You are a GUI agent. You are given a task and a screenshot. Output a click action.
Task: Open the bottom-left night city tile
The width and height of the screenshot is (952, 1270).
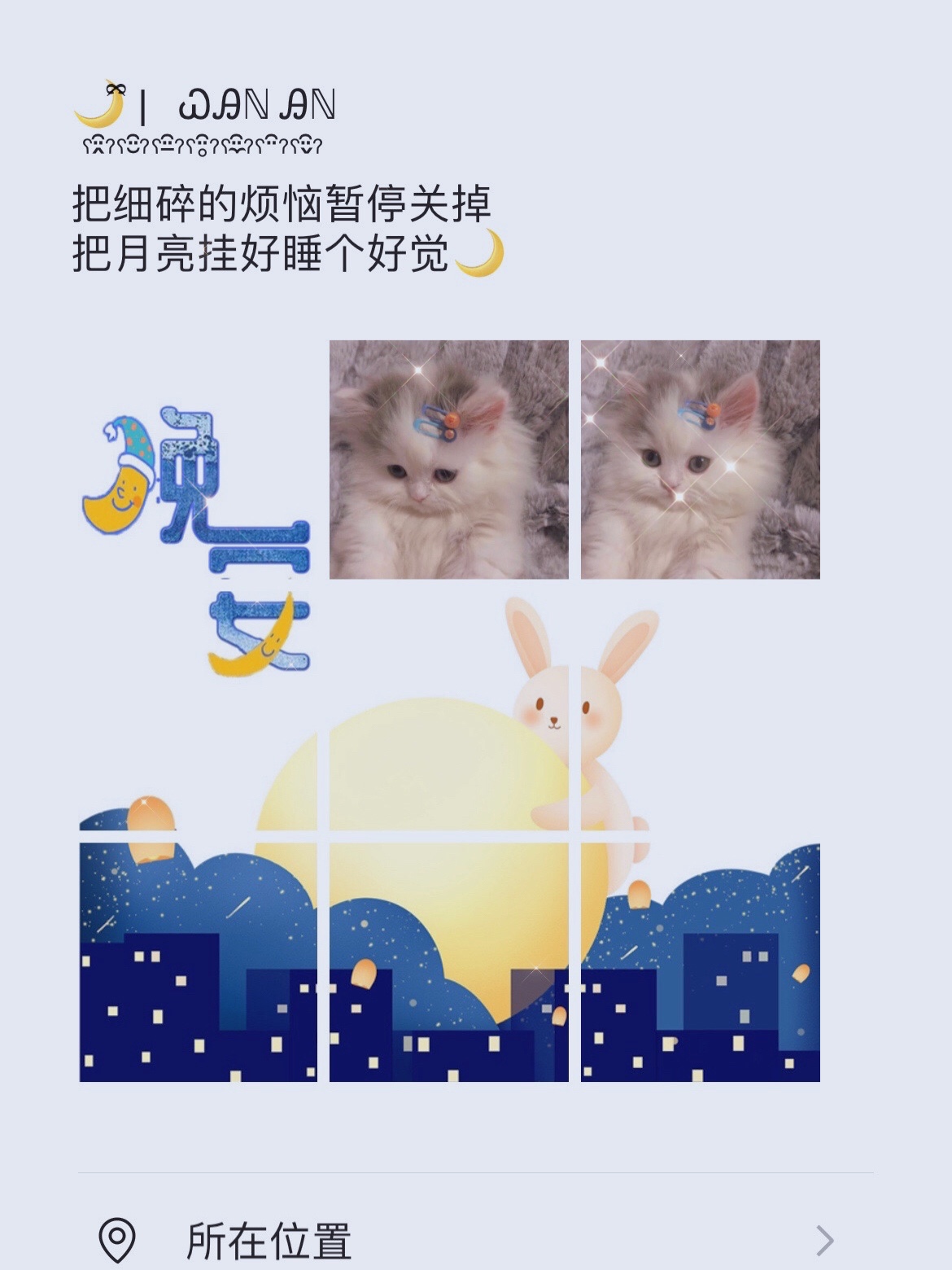click(198, 962)
